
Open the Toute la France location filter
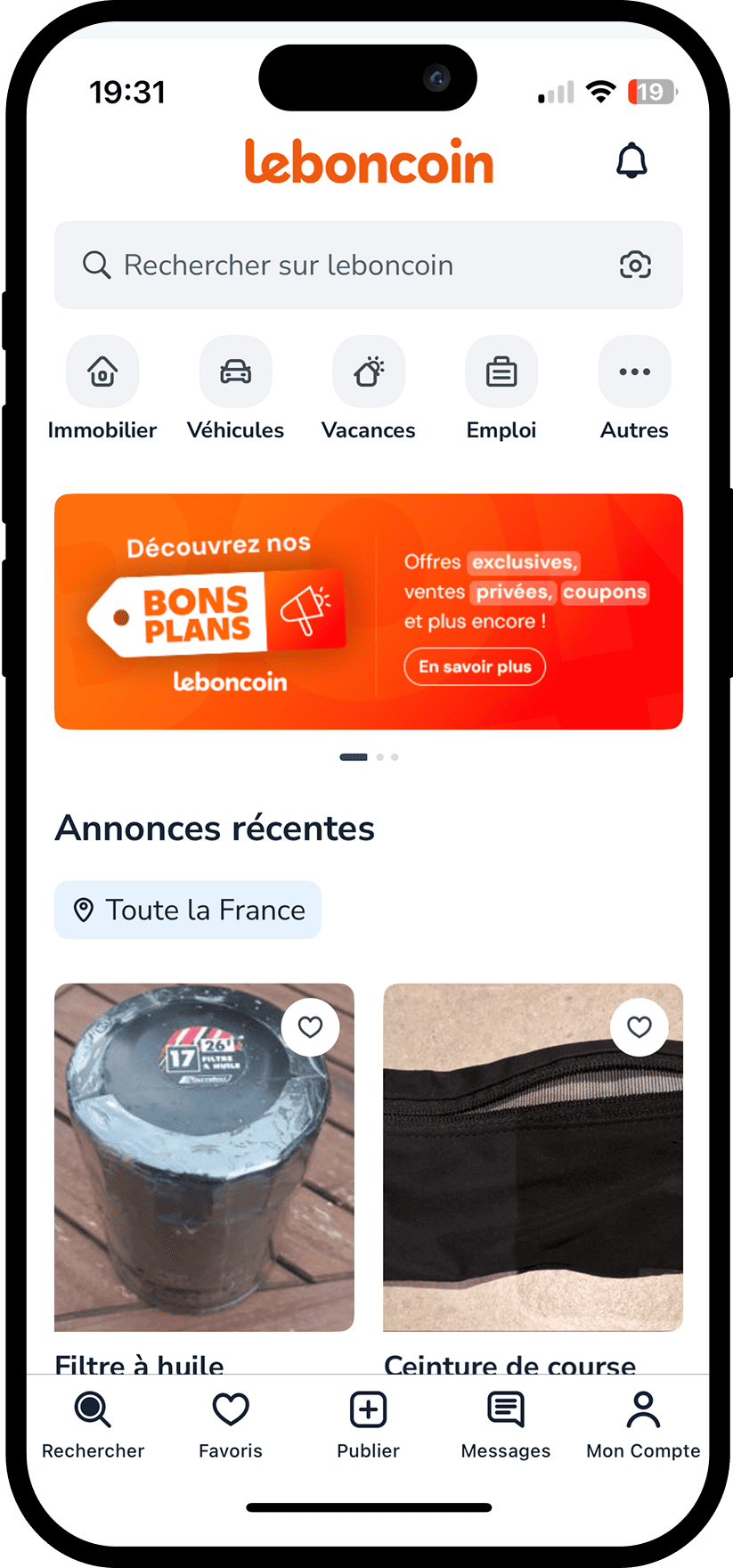point(187,910)
